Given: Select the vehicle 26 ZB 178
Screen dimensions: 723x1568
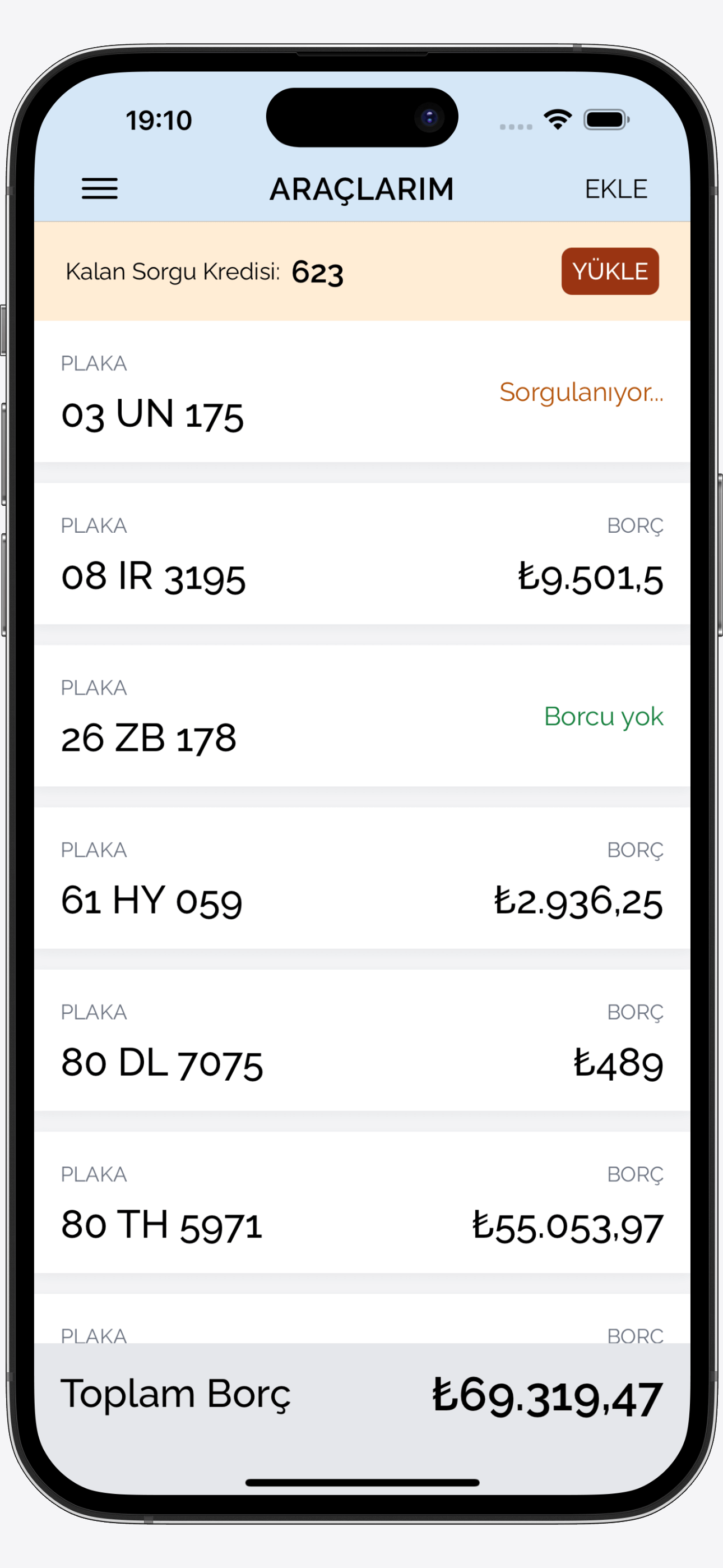Looking at the screenshot, I should coord(361,716).
